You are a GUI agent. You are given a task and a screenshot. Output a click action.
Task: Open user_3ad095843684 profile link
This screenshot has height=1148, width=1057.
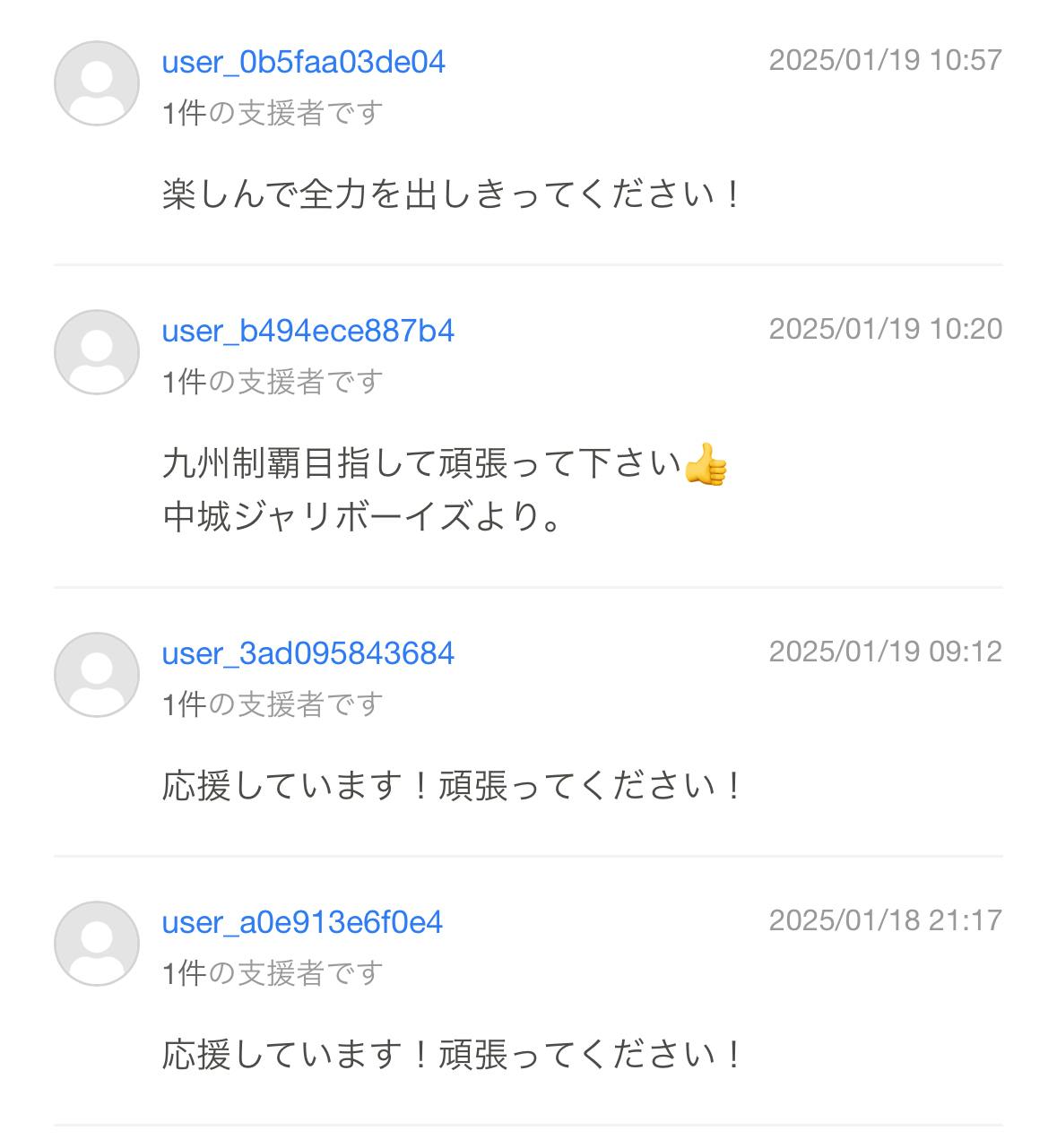pos(308,653)
